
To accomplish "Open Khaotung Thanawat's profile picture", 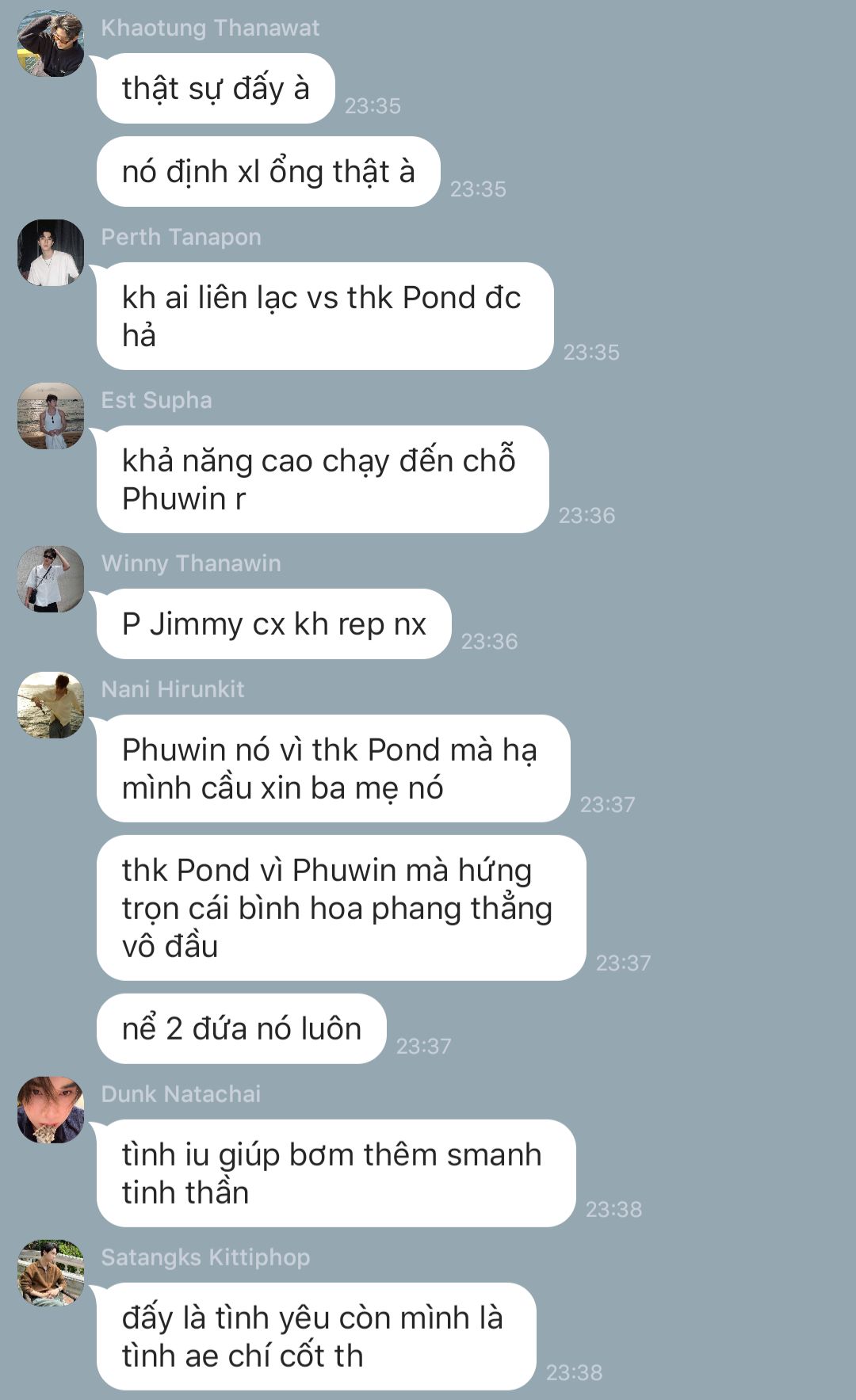I will coord(51,44).
